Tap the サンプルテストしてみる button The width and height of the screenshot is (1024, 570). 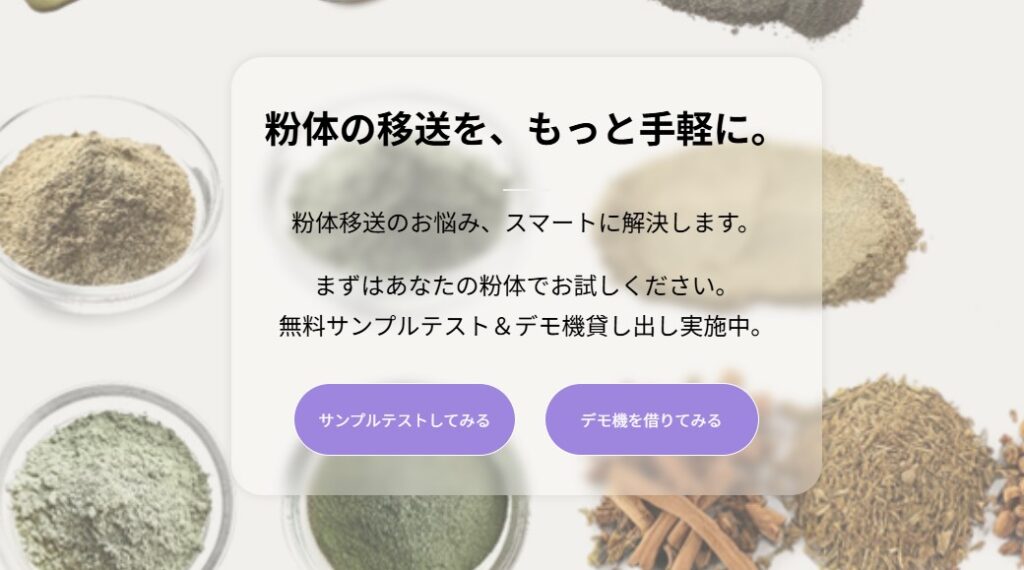(404, 420)
